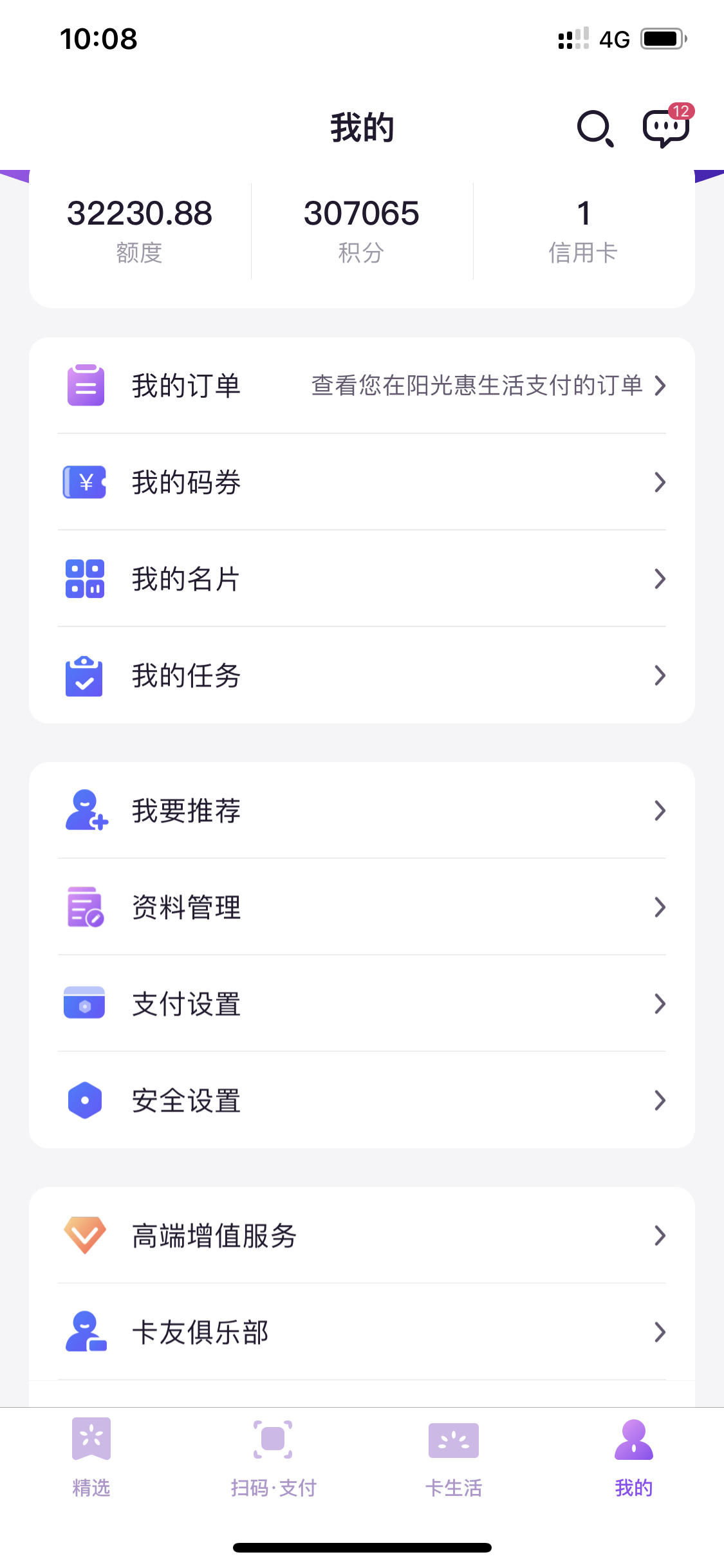
Task: Enter 卡友俱乐部 club
Action: click(x=362, y=1332)
